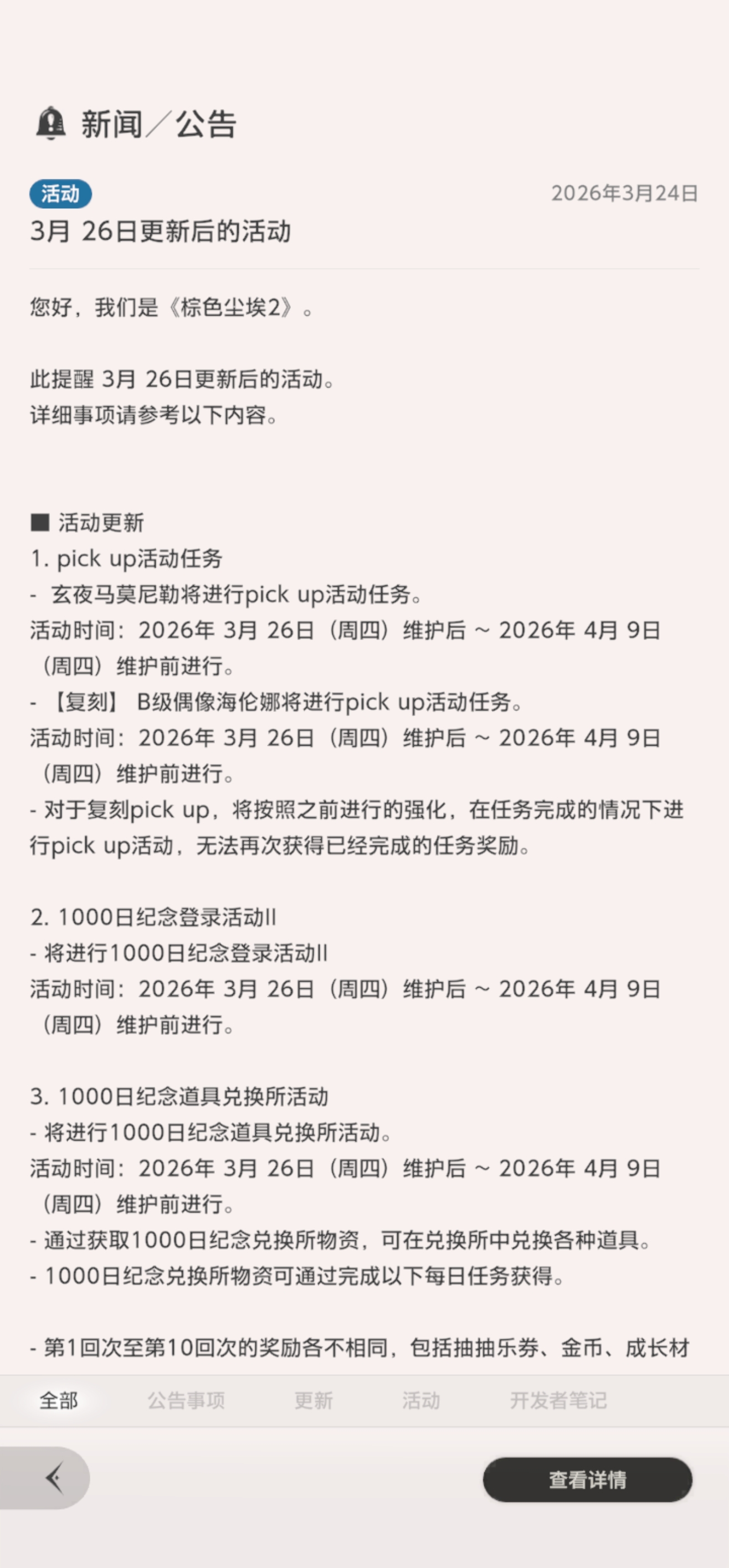Switch to the 公告事项 tab
Viewport: 729px width, 1568px height.
186,1400
